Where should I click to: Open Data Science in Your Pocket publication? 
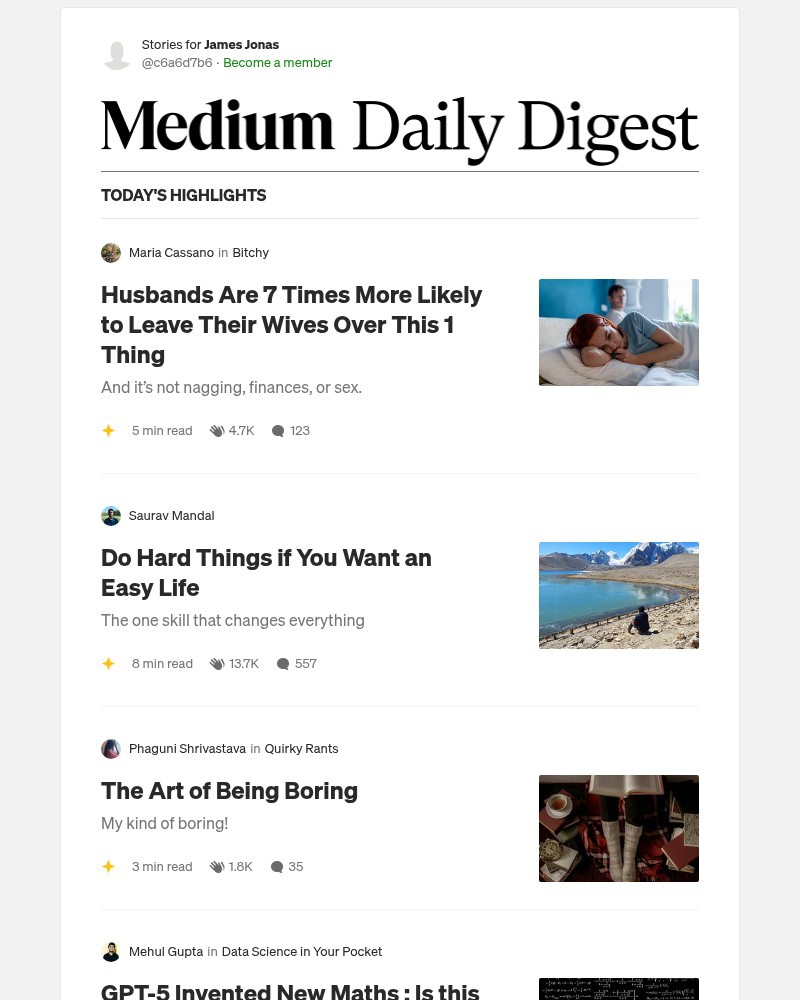pos(301,951)
